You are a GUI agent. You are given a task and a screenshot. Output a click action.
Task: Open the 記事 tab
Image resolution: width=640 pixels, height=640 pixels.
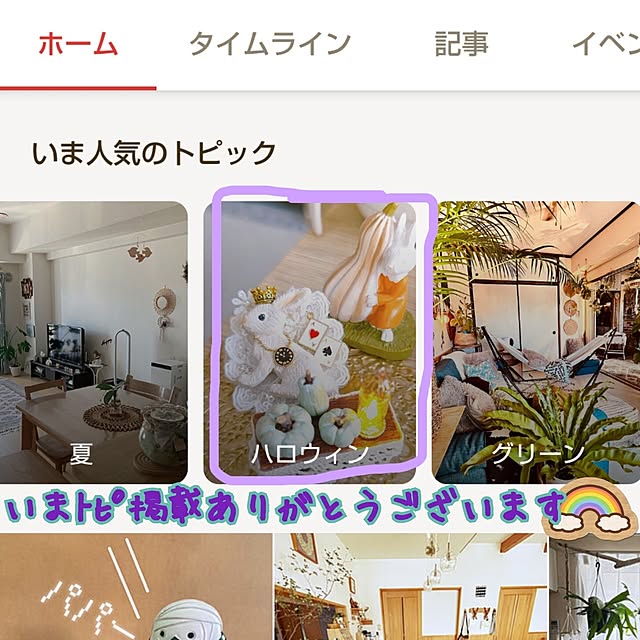click(461, 45)
